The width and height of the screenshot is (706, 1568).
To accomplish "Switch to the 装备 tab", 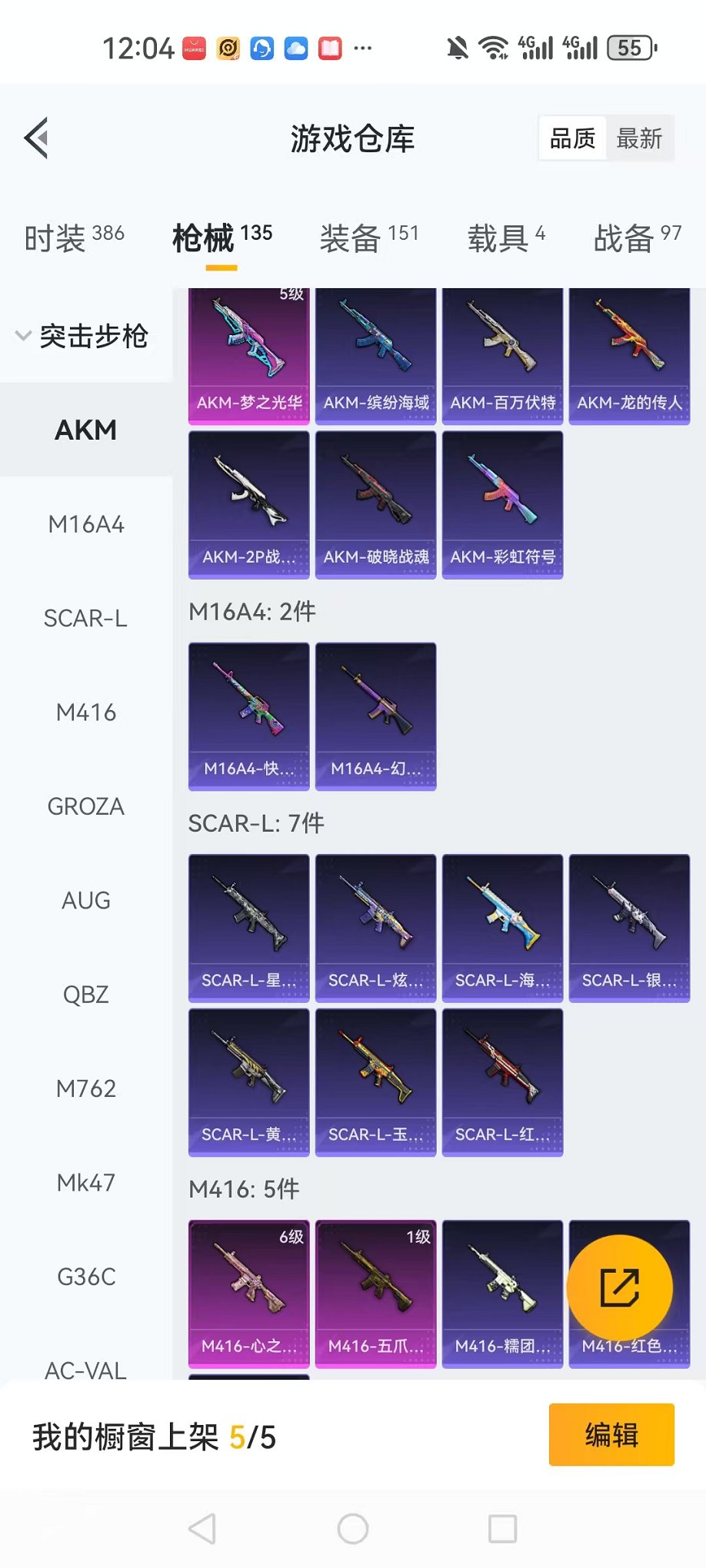I will click(369, 237).
